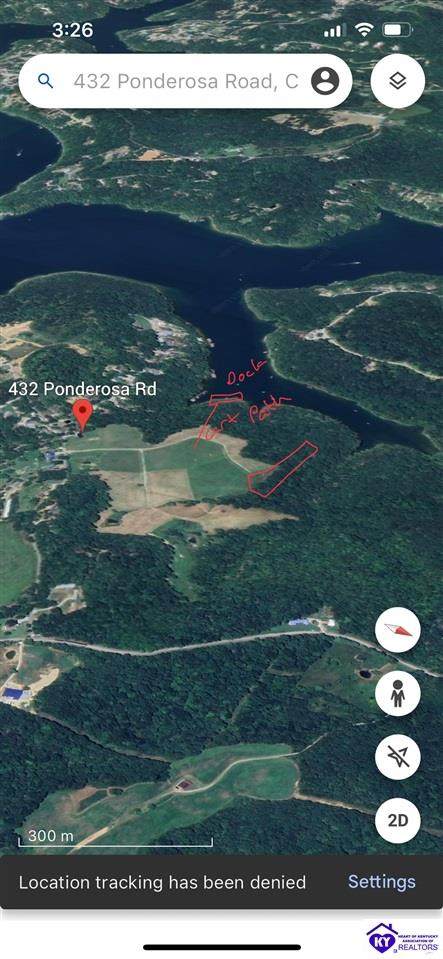Viewport: 443px width, 959px height.
Task: Tap the compass to reset orientation
Action: tap(398, 630)
